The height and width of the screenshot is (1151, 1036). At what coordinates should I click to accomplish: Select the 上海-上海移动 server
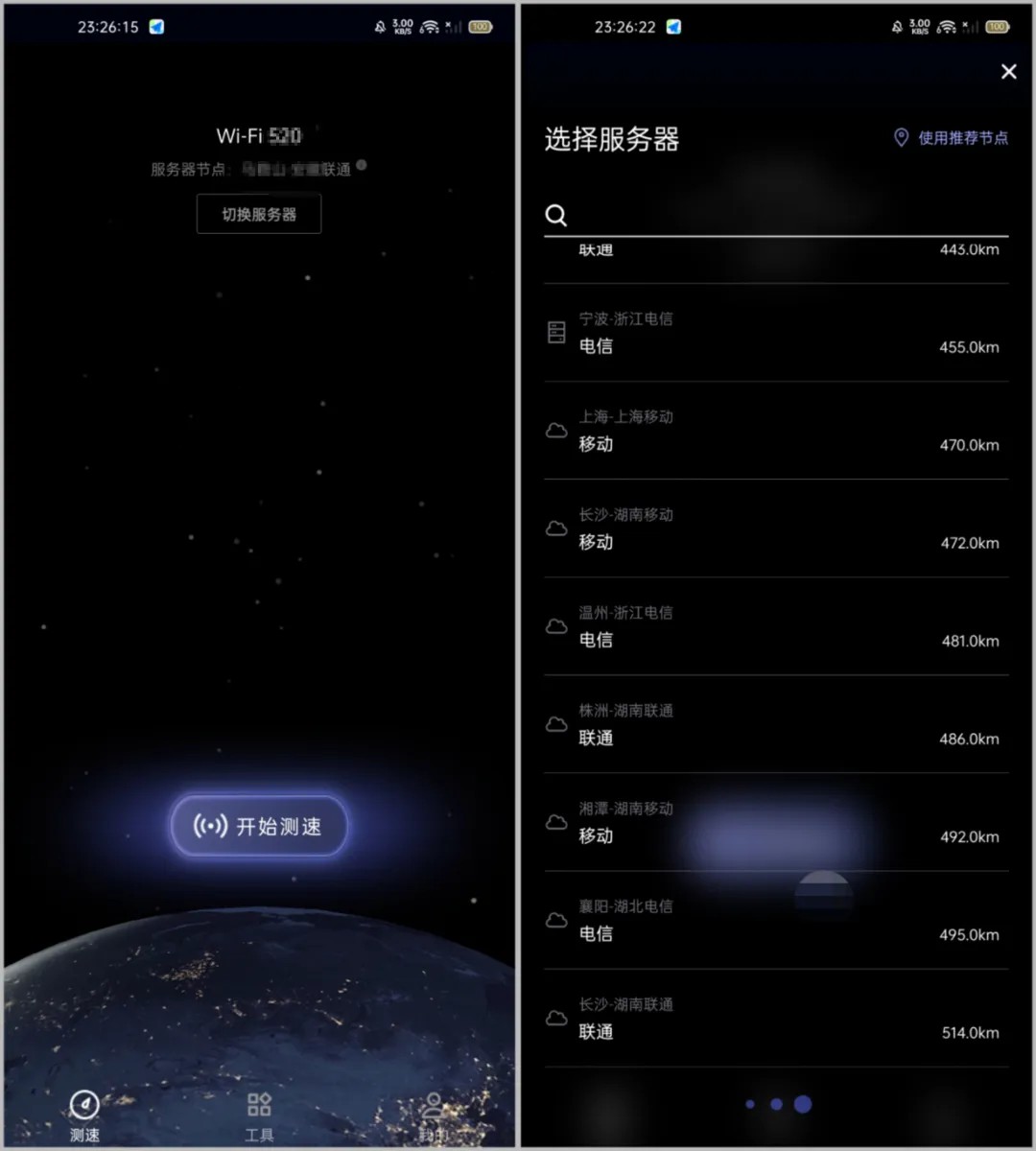click(x=775, y=431)
